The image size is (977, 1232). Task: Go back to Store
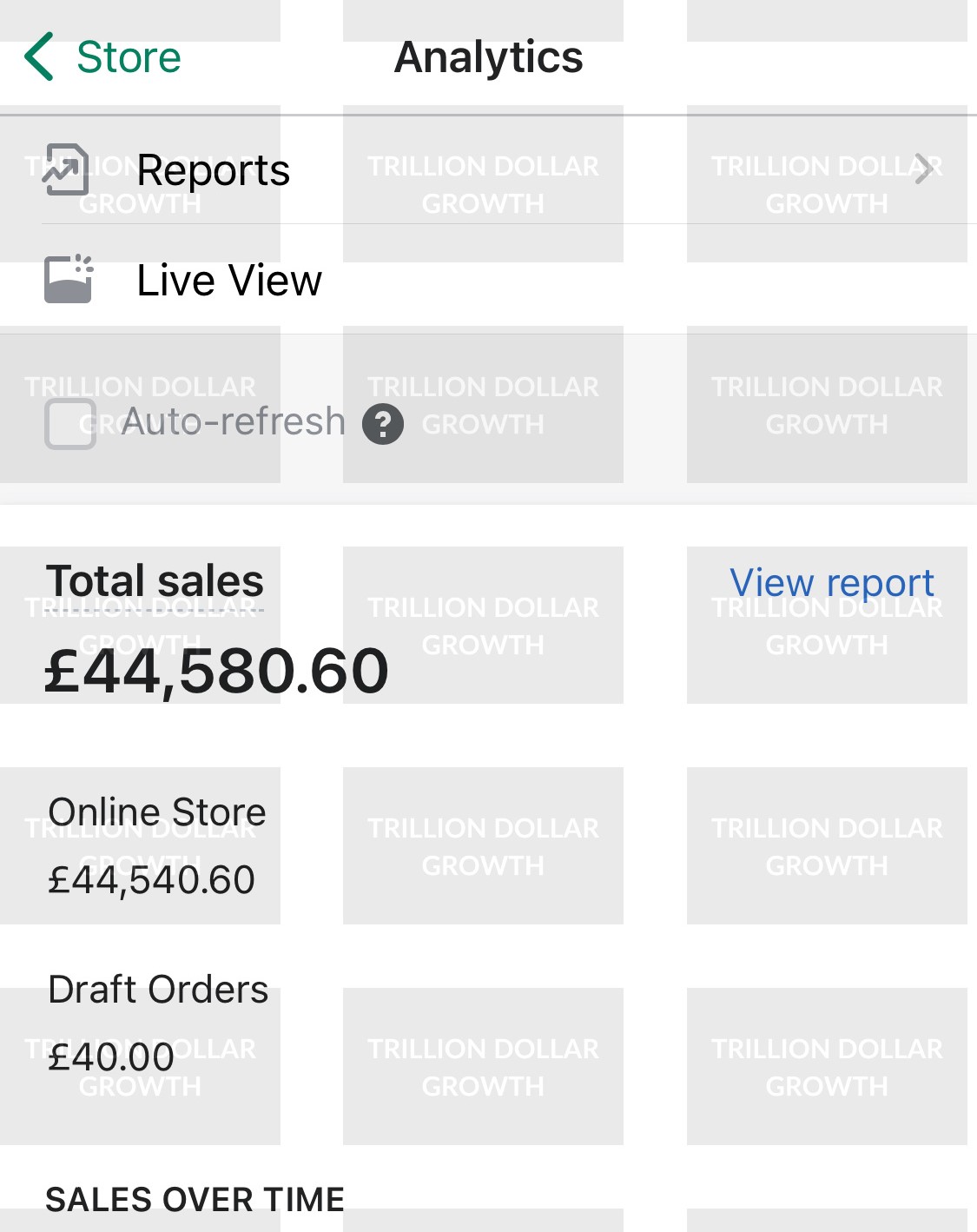click(x=102, y=57)
